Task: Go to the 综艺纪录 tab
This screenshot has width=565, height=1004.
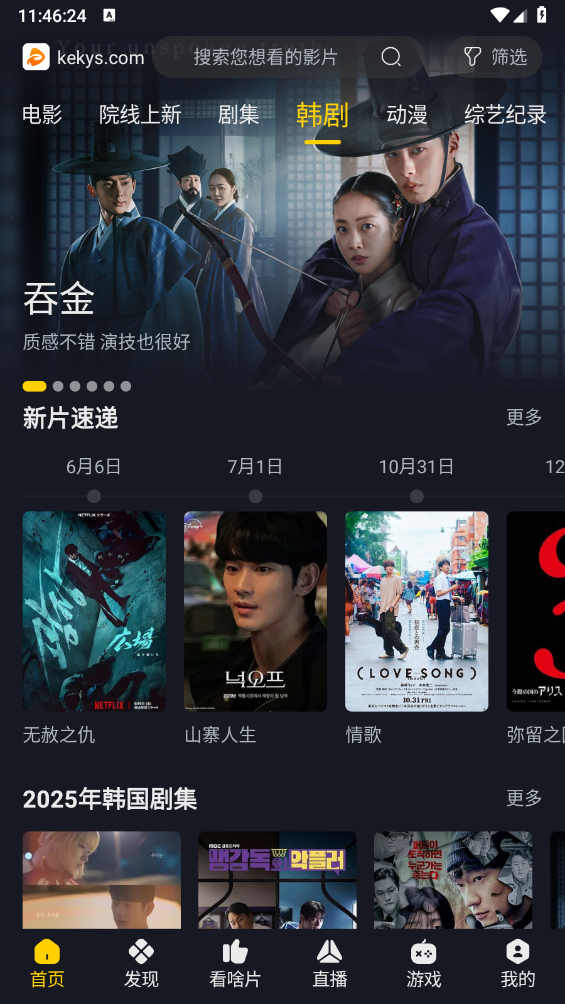Action: tap(505, 115)
